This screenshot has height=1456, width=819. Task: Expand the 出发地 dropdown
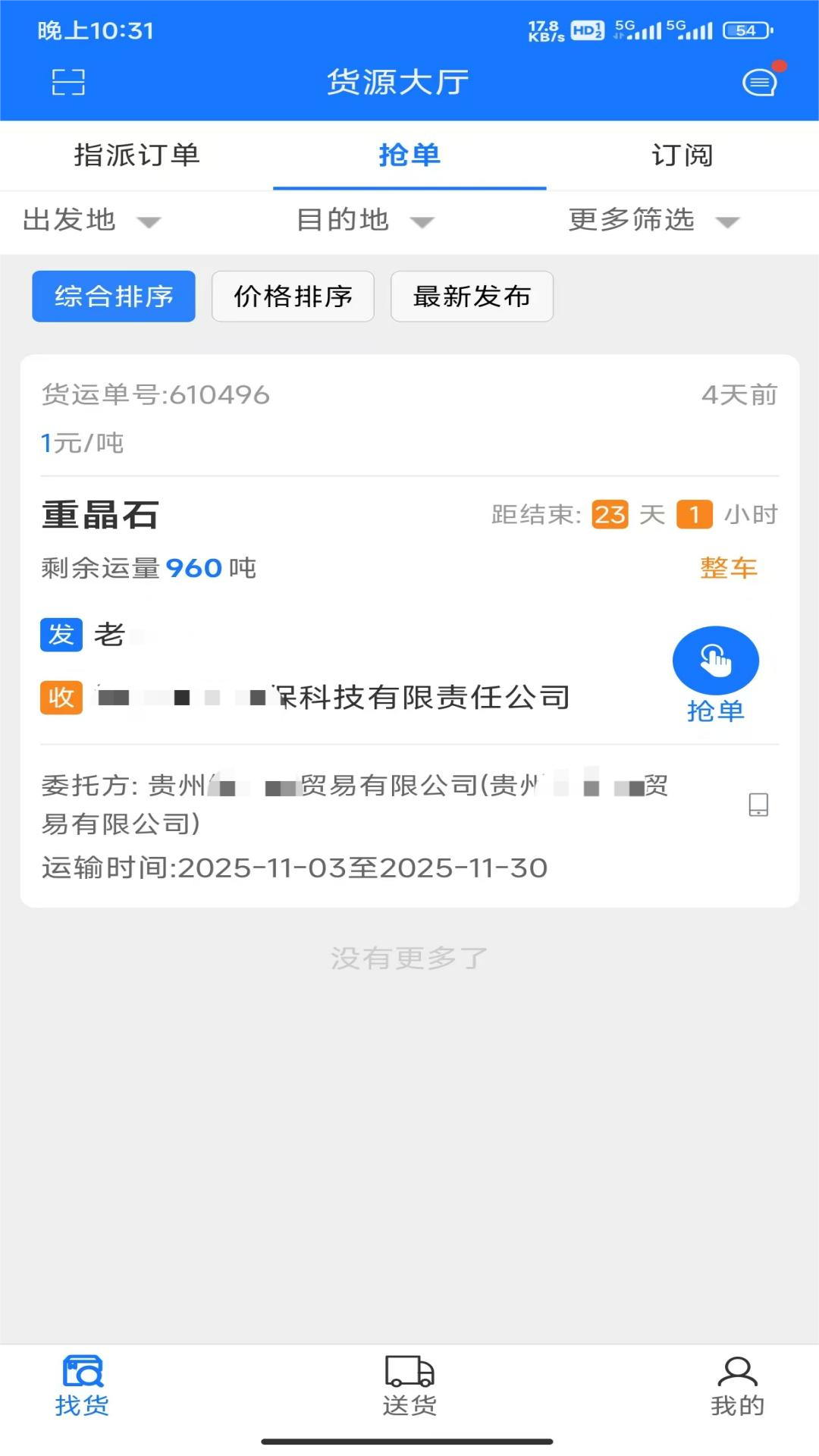tap(91, 221)
